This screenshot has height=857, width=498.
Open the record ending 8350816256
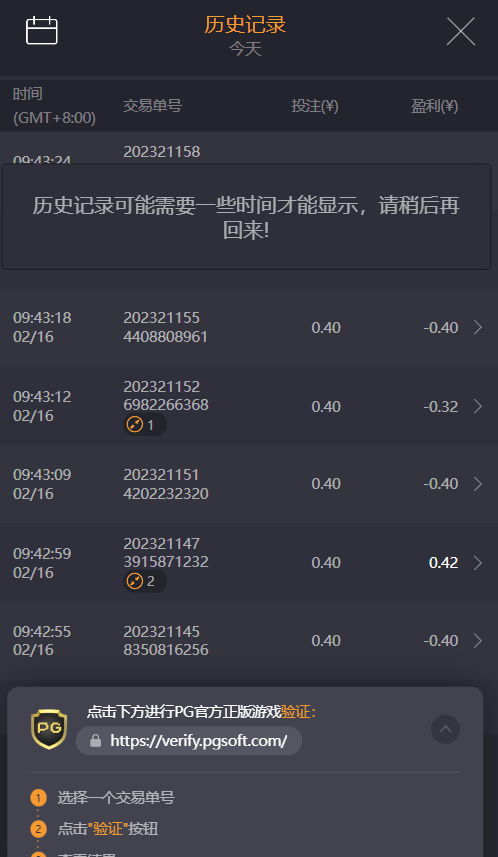(249, 641)
